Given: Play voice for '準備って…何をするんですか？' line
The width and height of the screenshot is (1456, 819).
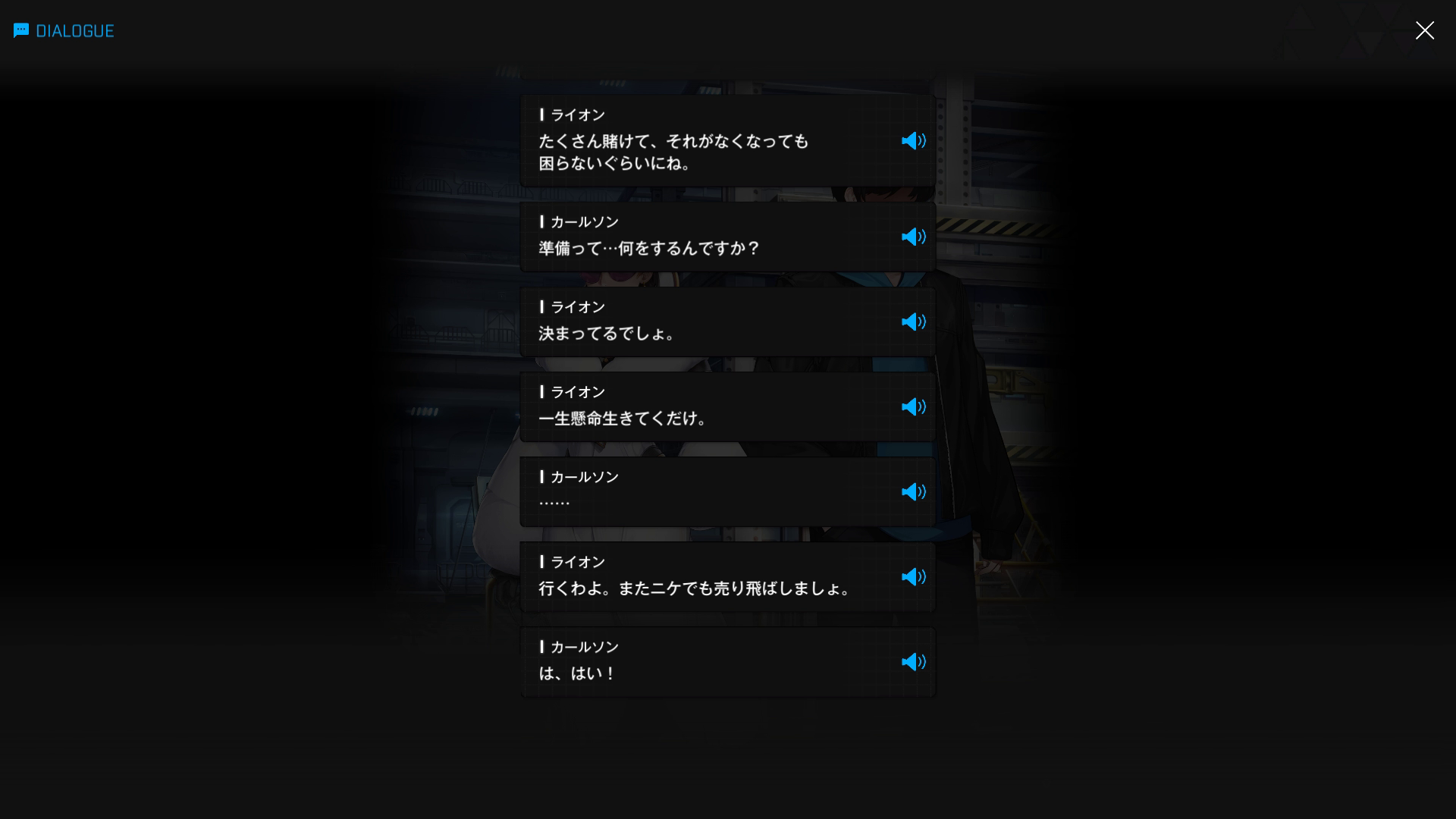Looking at the screenshot, I should tap(913, 237).
